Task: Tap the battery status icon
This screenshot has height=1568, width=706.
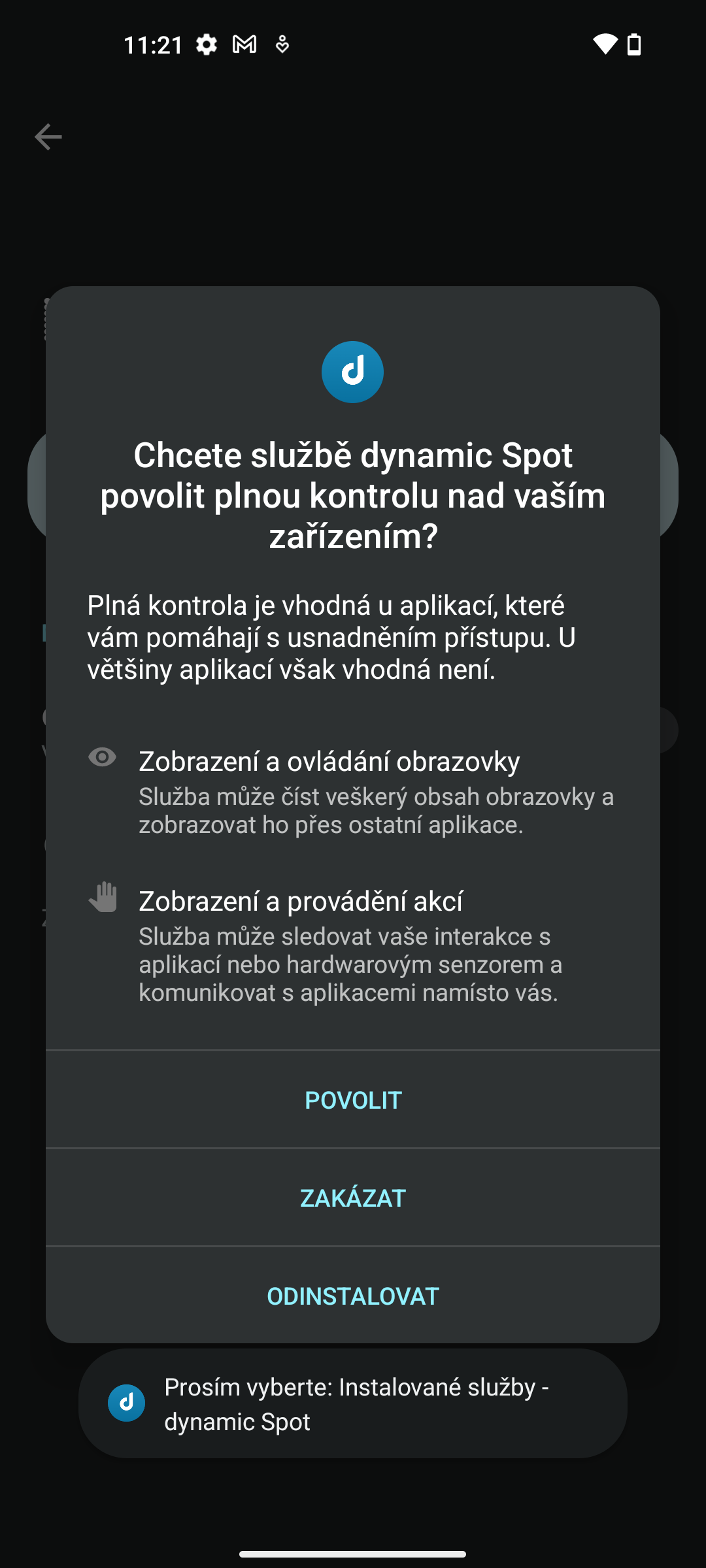Action: [x=633, y=44]
